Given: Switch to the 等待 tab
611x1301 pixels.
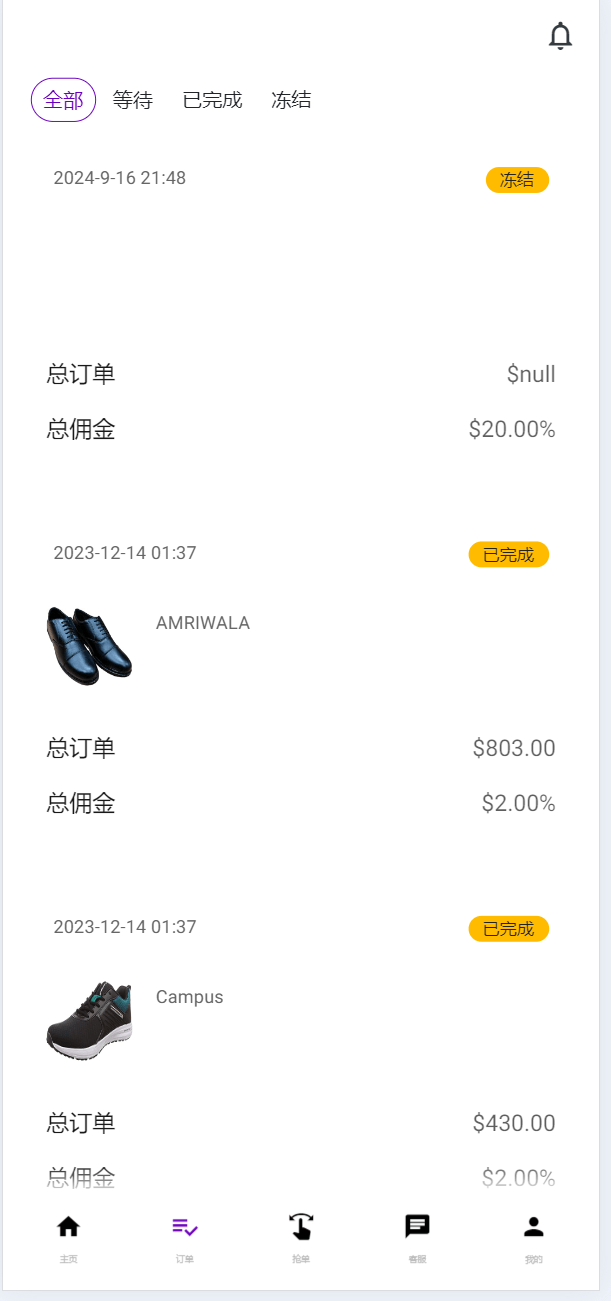Looking at the screenshot, I should click(132, 100).
